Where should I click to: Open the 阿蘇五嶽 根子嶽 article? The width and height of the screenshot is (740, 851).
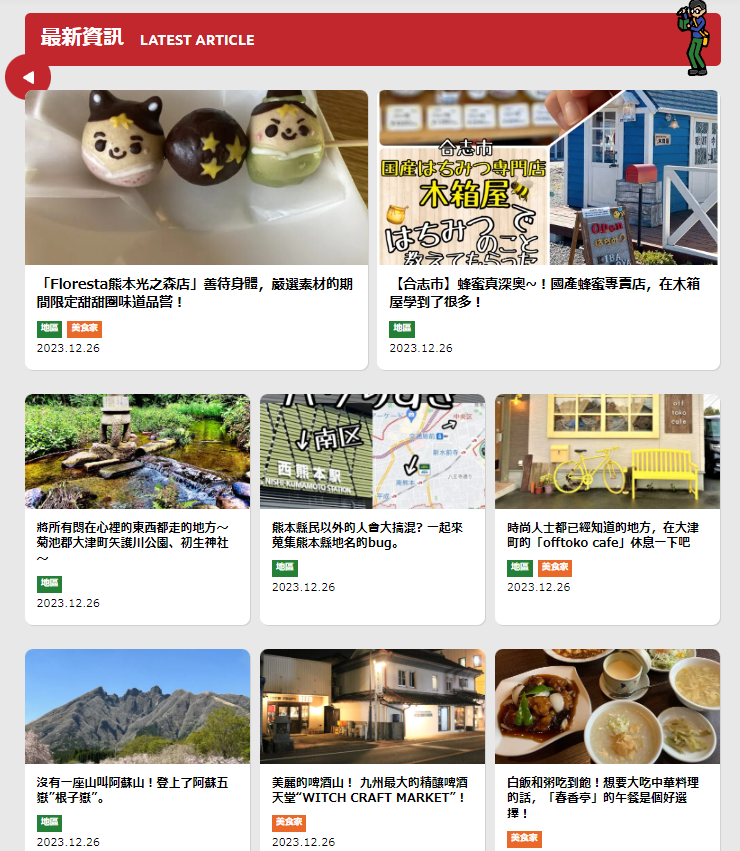tap(137, 790)
